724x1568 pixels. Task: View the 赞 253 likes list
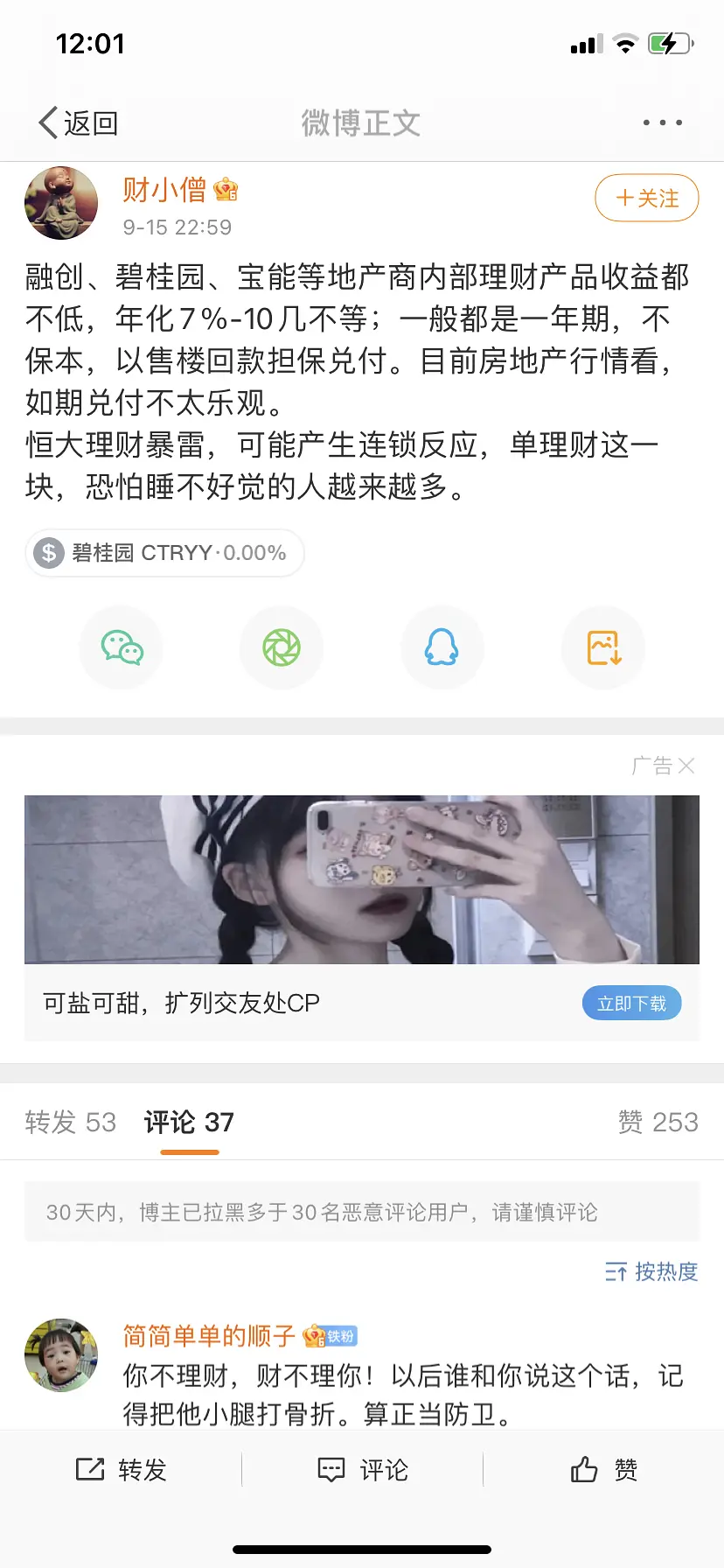[x=658, y=1122]
